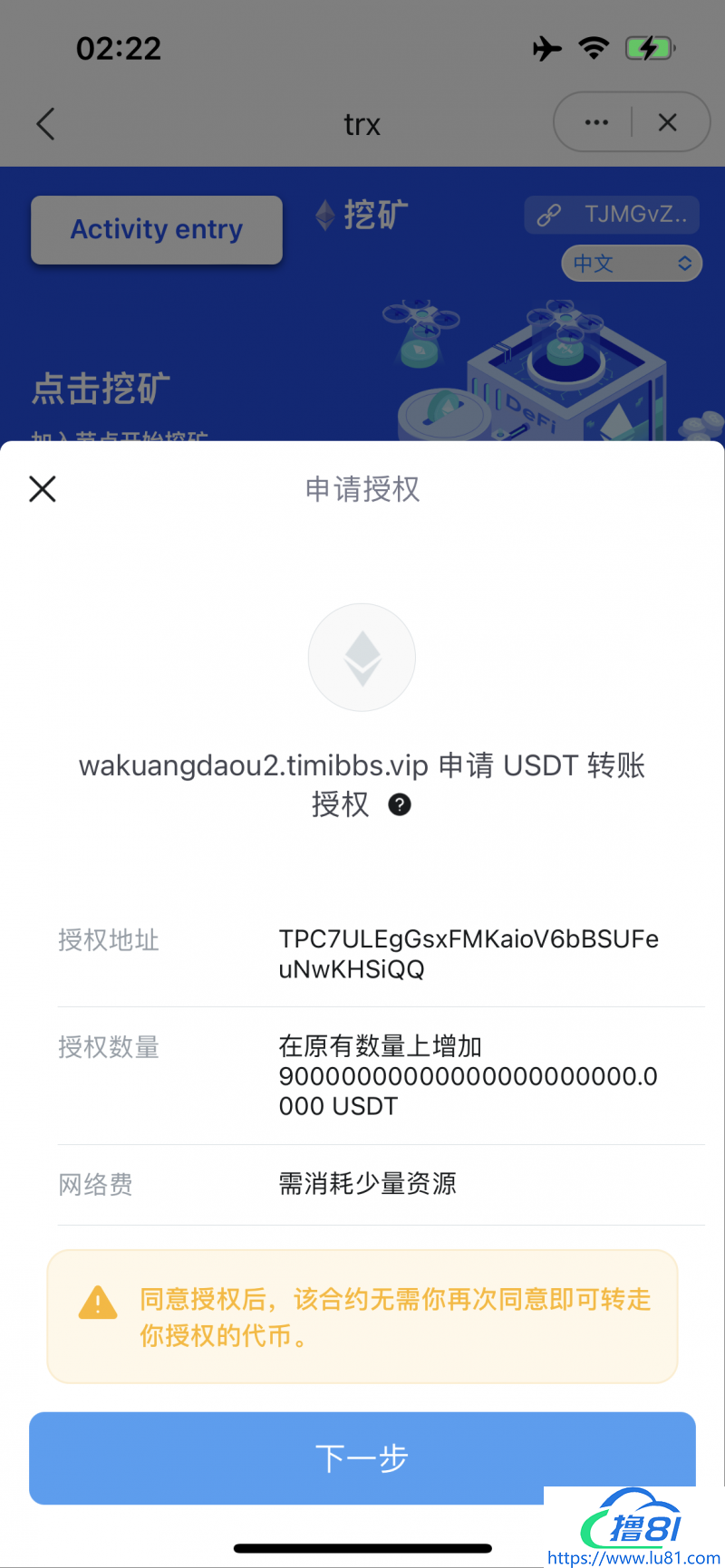Tap the charging battery indicator
725x1568 pixels.
[650, 48]
